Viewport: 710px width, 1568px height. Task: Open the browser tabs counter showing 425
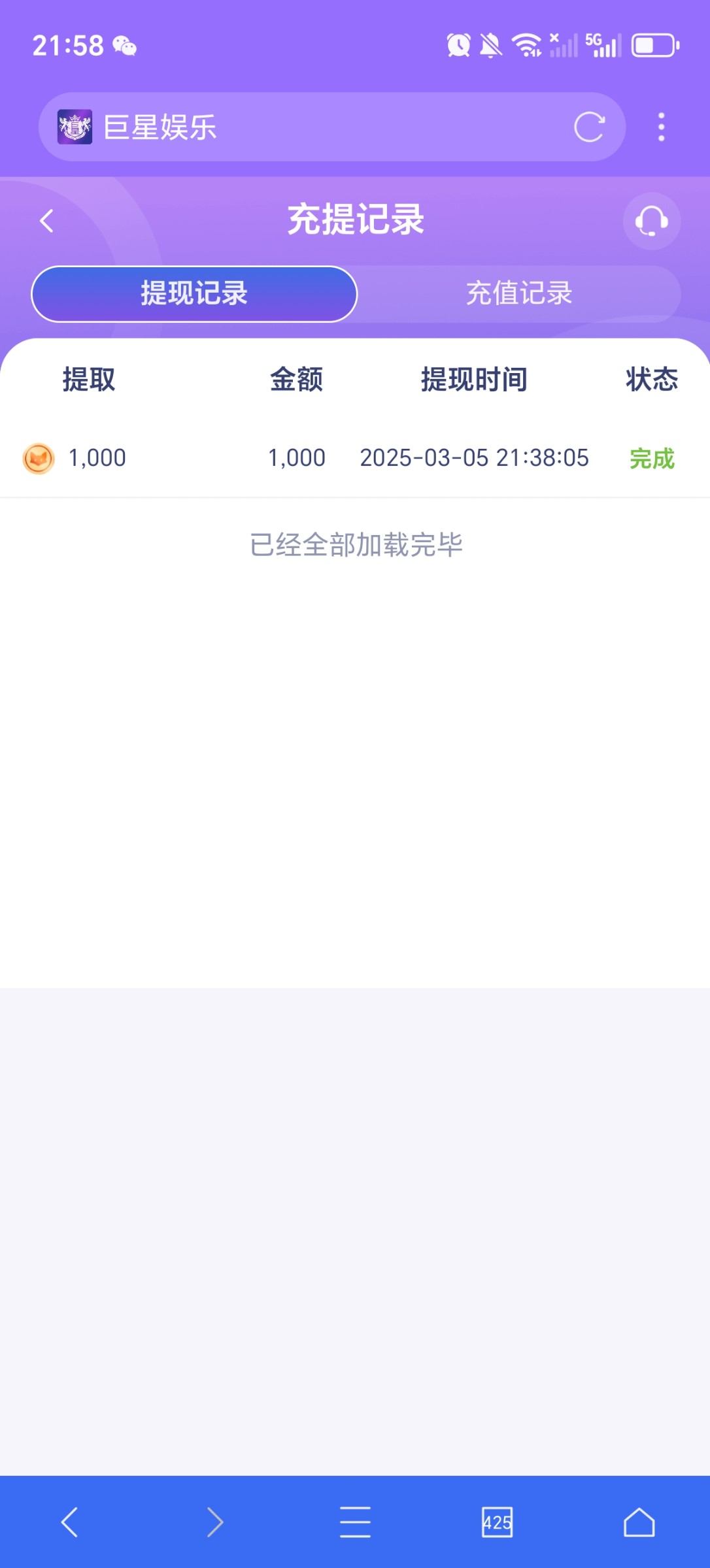[497, 1522]
